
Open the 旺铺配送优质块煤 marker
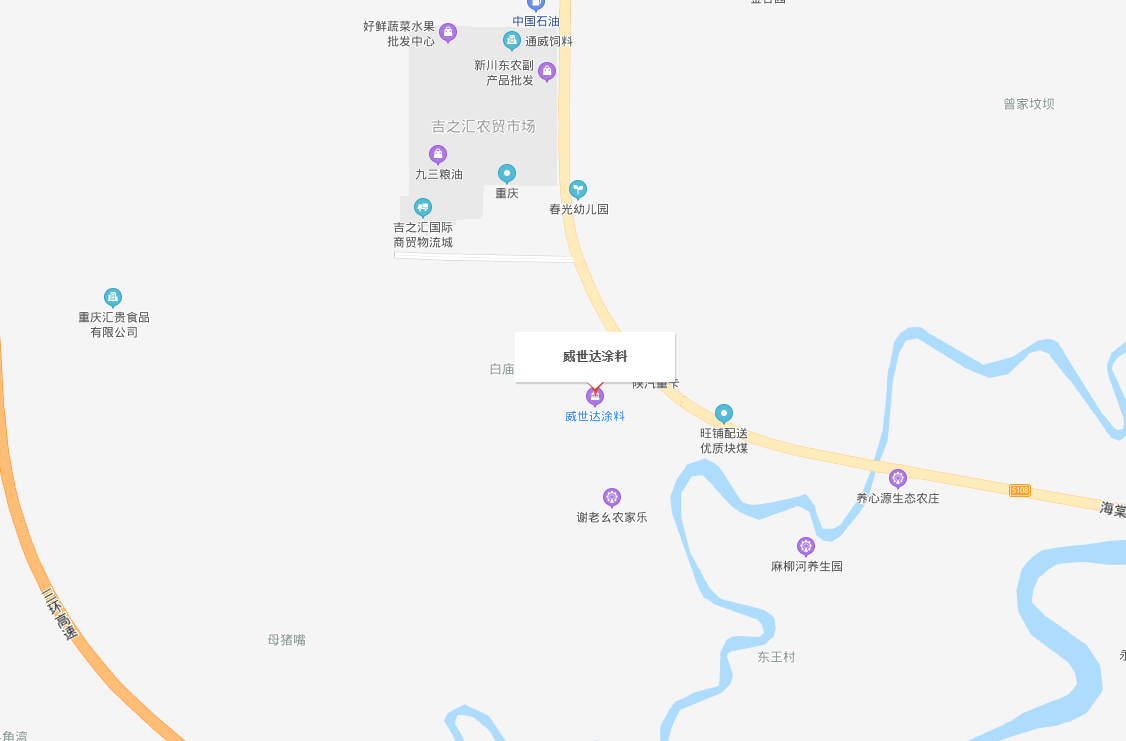tap(724, 413)
